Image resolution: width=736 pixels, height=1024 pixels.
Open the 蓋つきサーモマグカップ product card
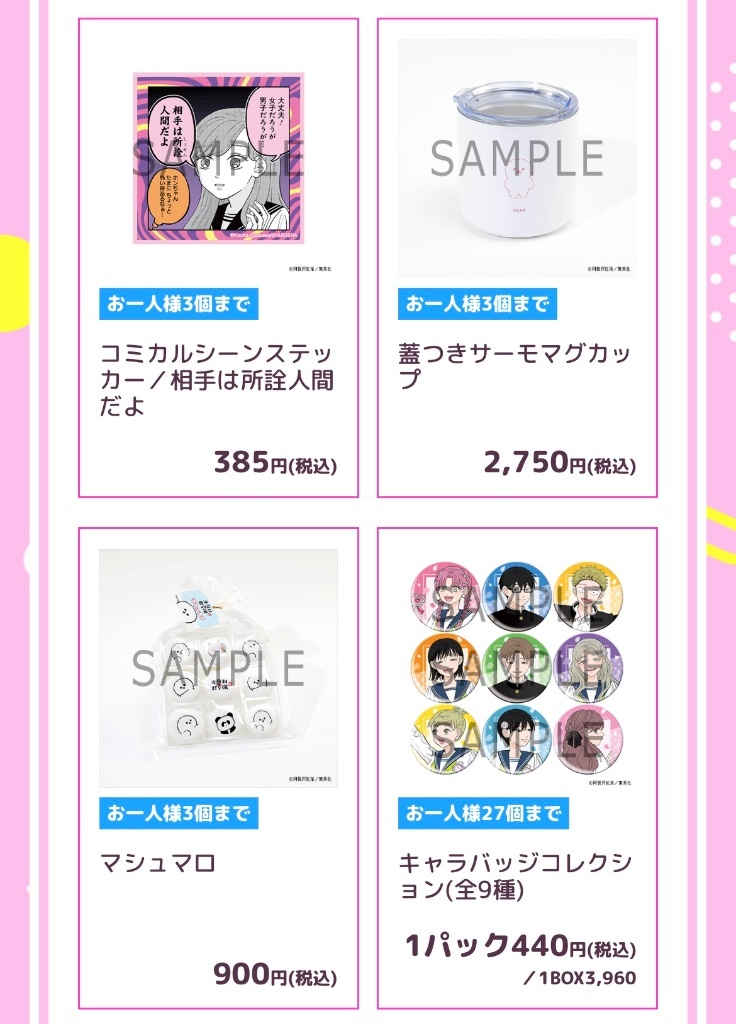[516, 257]
